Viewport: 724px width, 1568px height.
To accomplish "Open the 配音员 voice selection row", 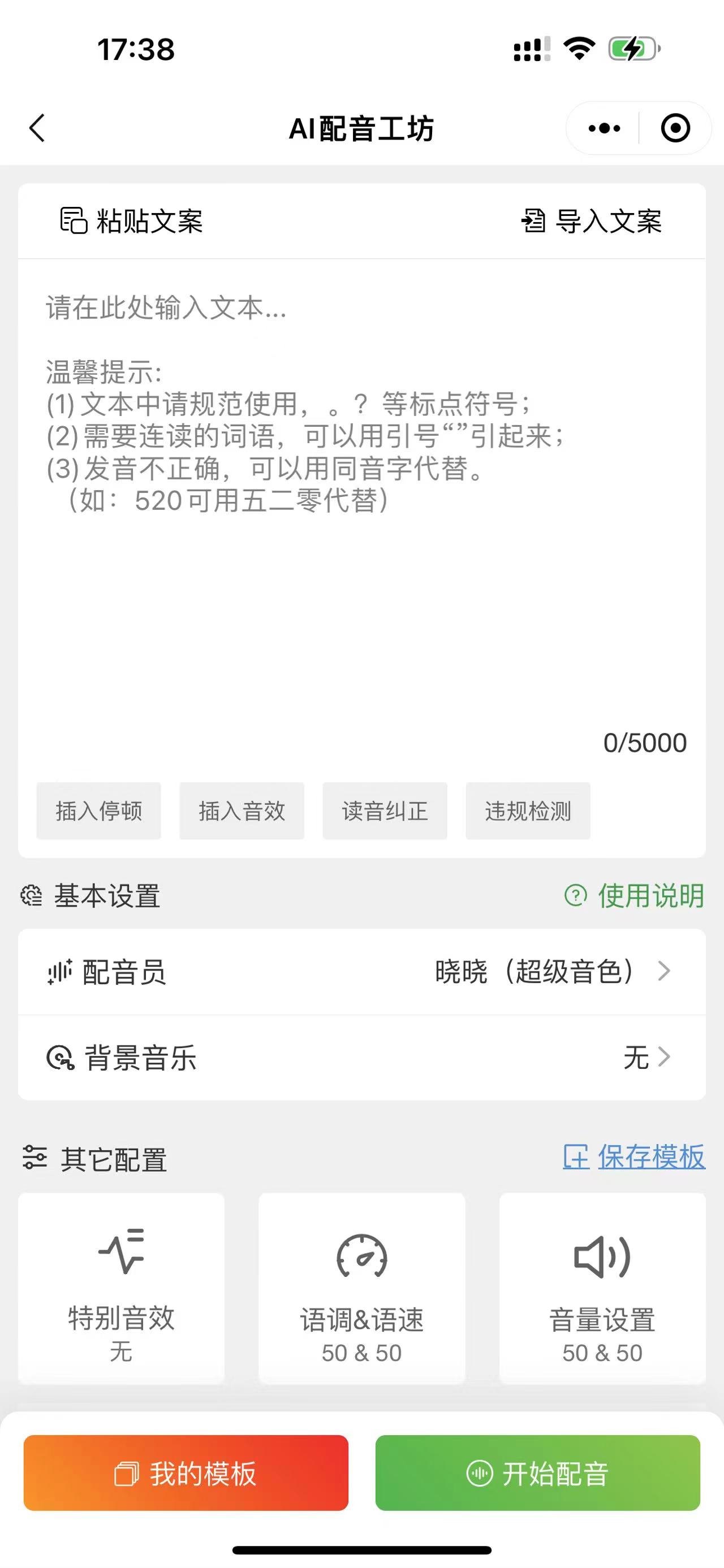I will point(361,972).
